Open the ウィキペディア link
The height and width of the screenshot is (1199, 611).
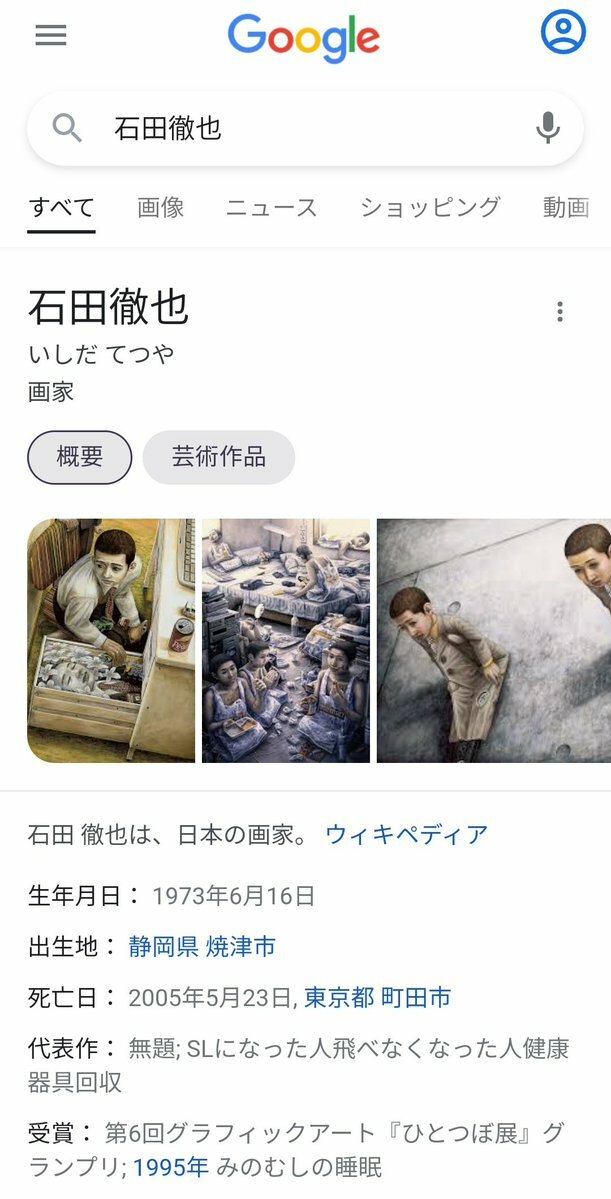(406, 834)
